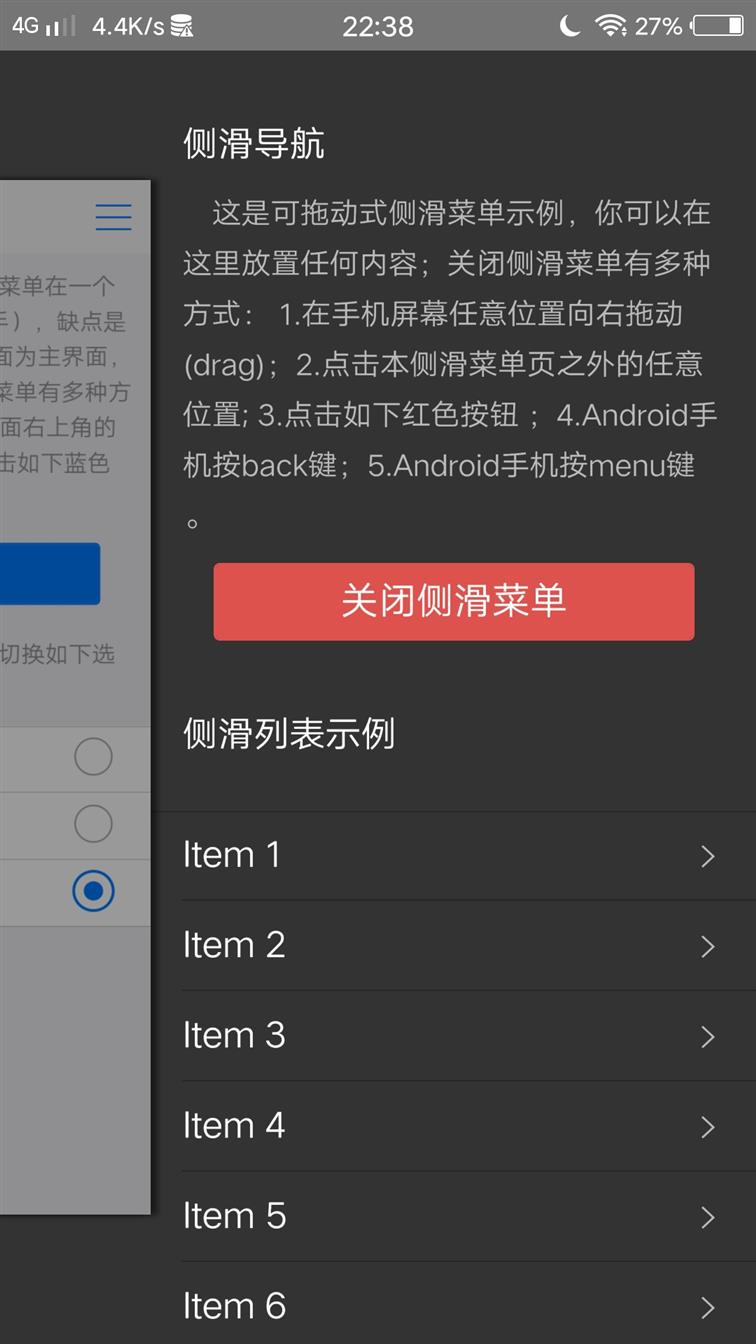This screenshot has height=1344, width=756.
Task: Tap the red 关闭侧滑菜单 button
Action: pos(453,601)
